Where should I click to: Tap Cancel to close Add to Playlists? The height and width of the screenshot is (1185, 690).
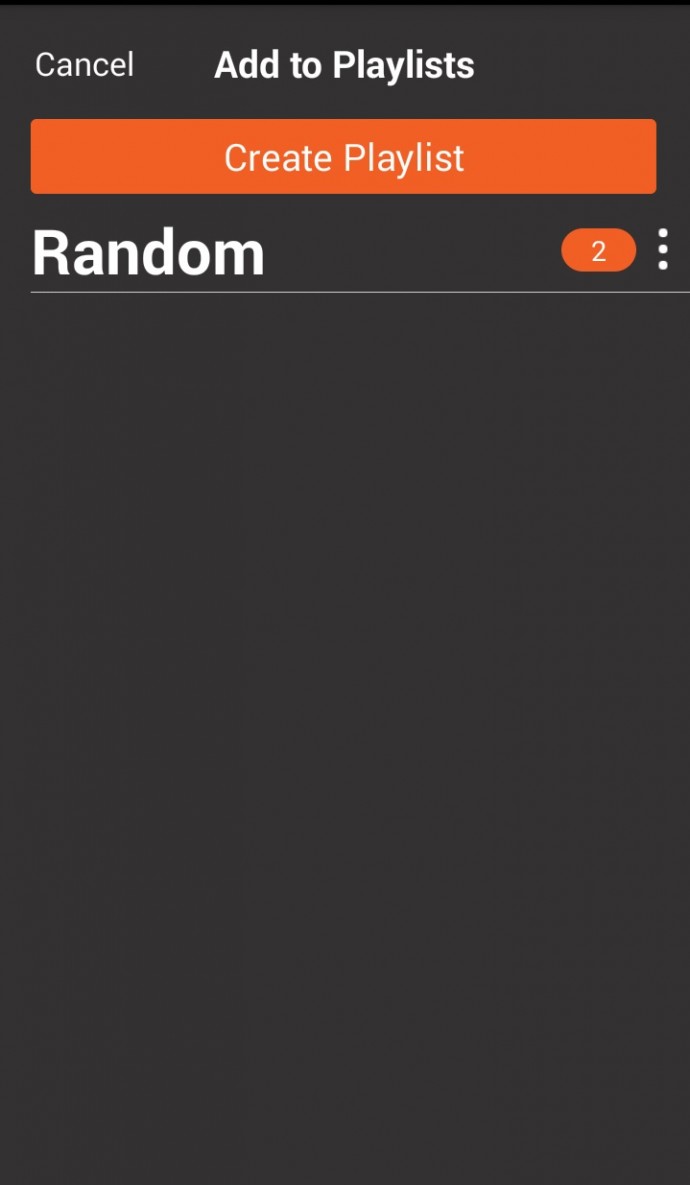point(84,65)
